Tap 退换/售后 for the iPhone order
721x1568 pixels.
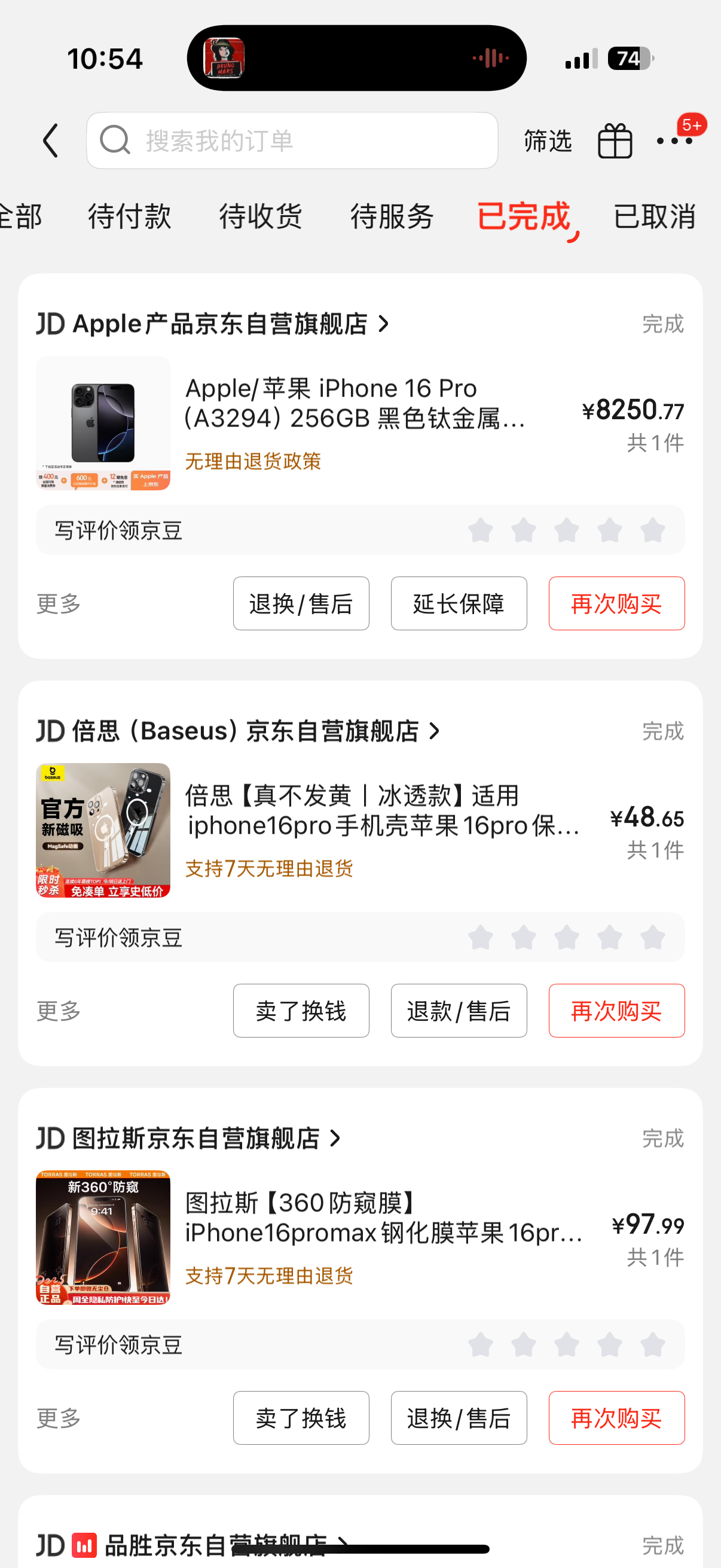pos(301,603)
